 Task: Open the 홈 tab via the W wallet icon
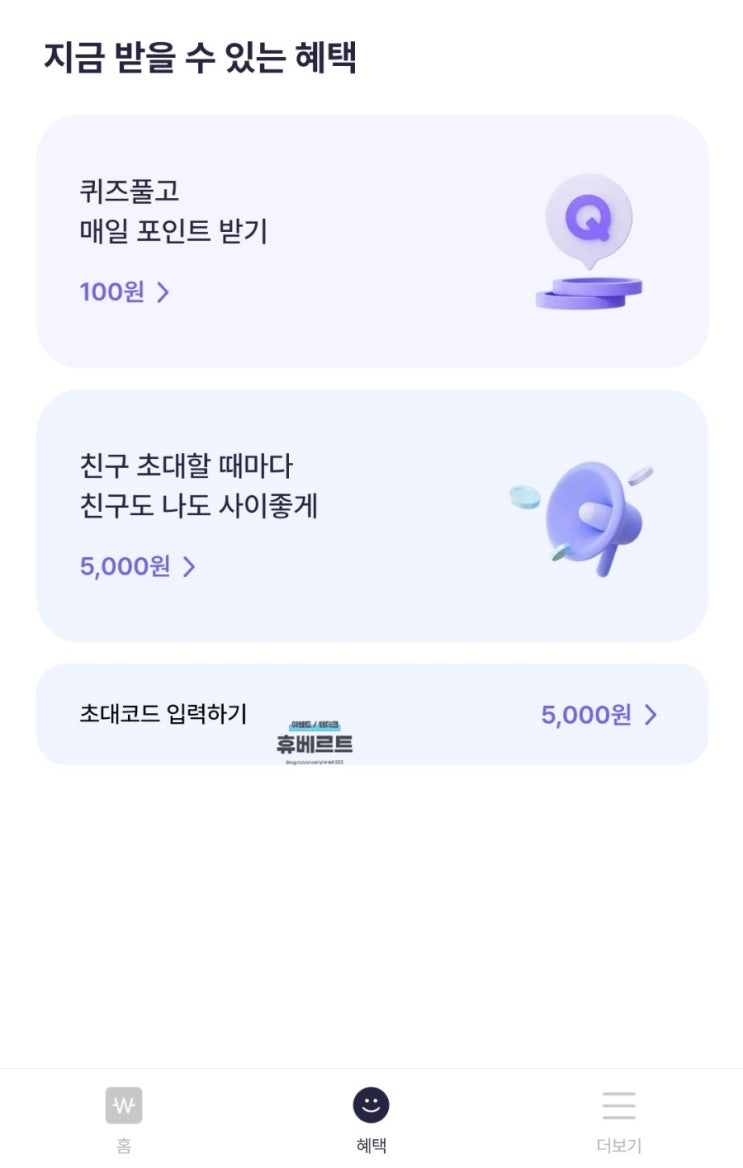(122, 1105)
